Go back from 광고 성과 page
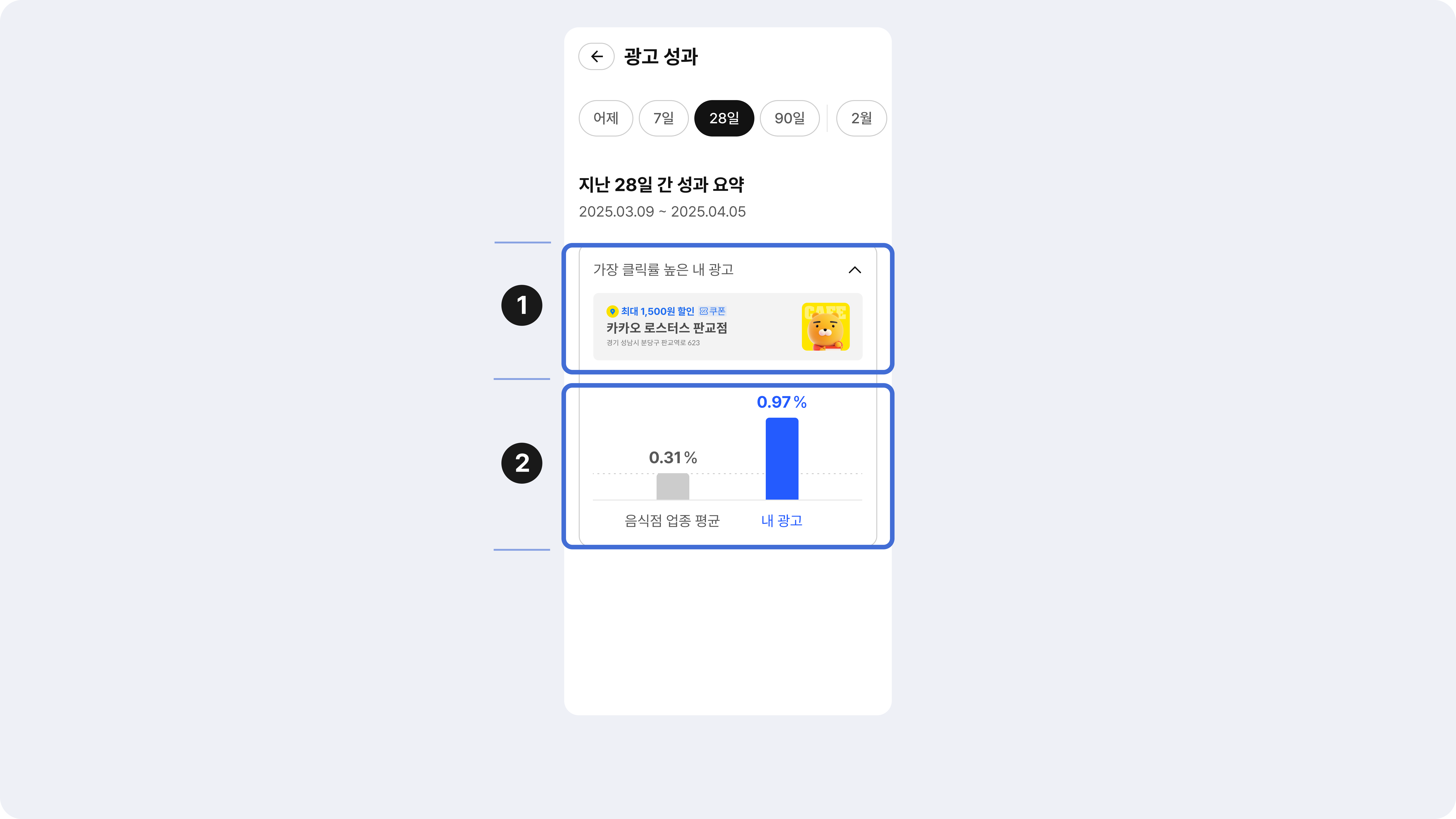Image resolution: width=1456 pixels, height=819 pixels. (596, 56)
